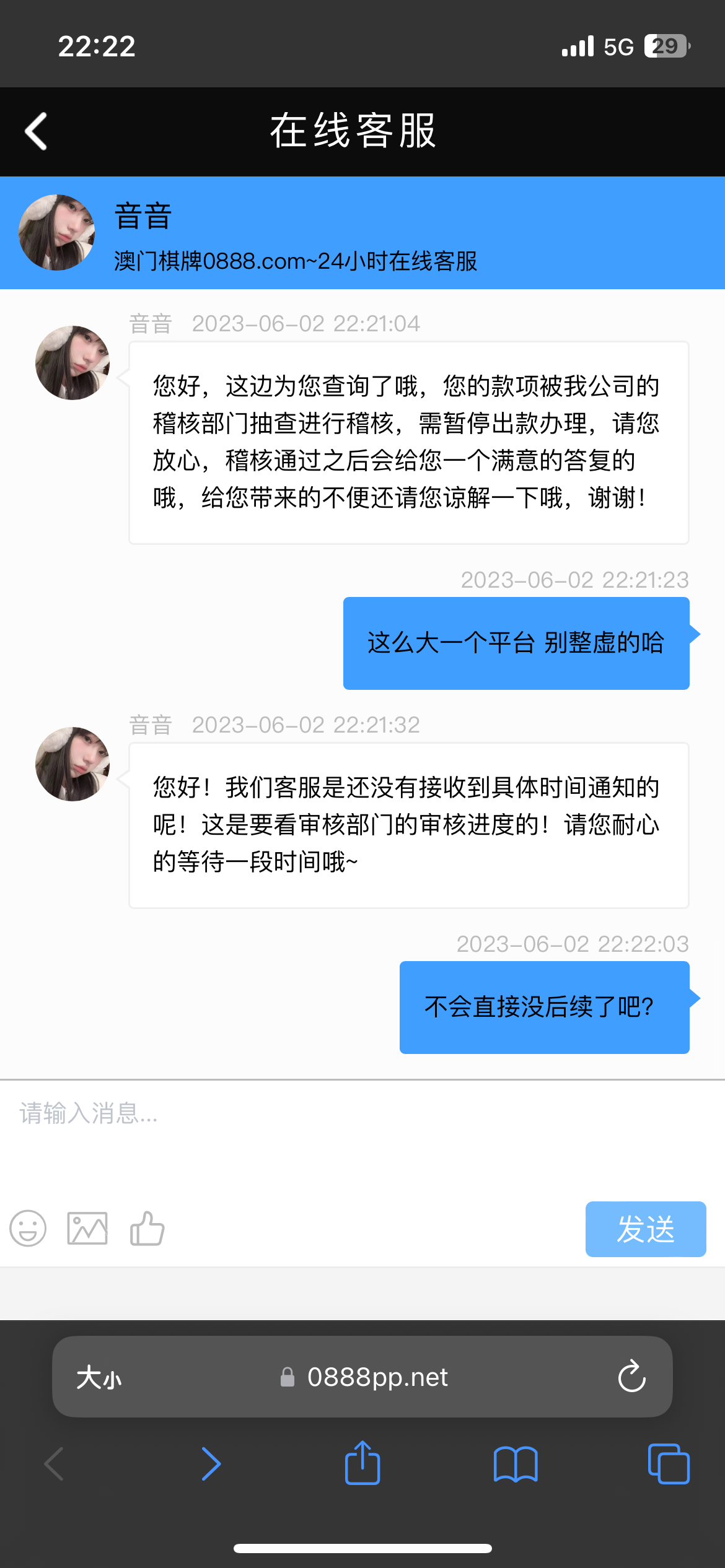Open the emoji picker
This screenshot has width=725, height=1568.
coord(28,1227)
